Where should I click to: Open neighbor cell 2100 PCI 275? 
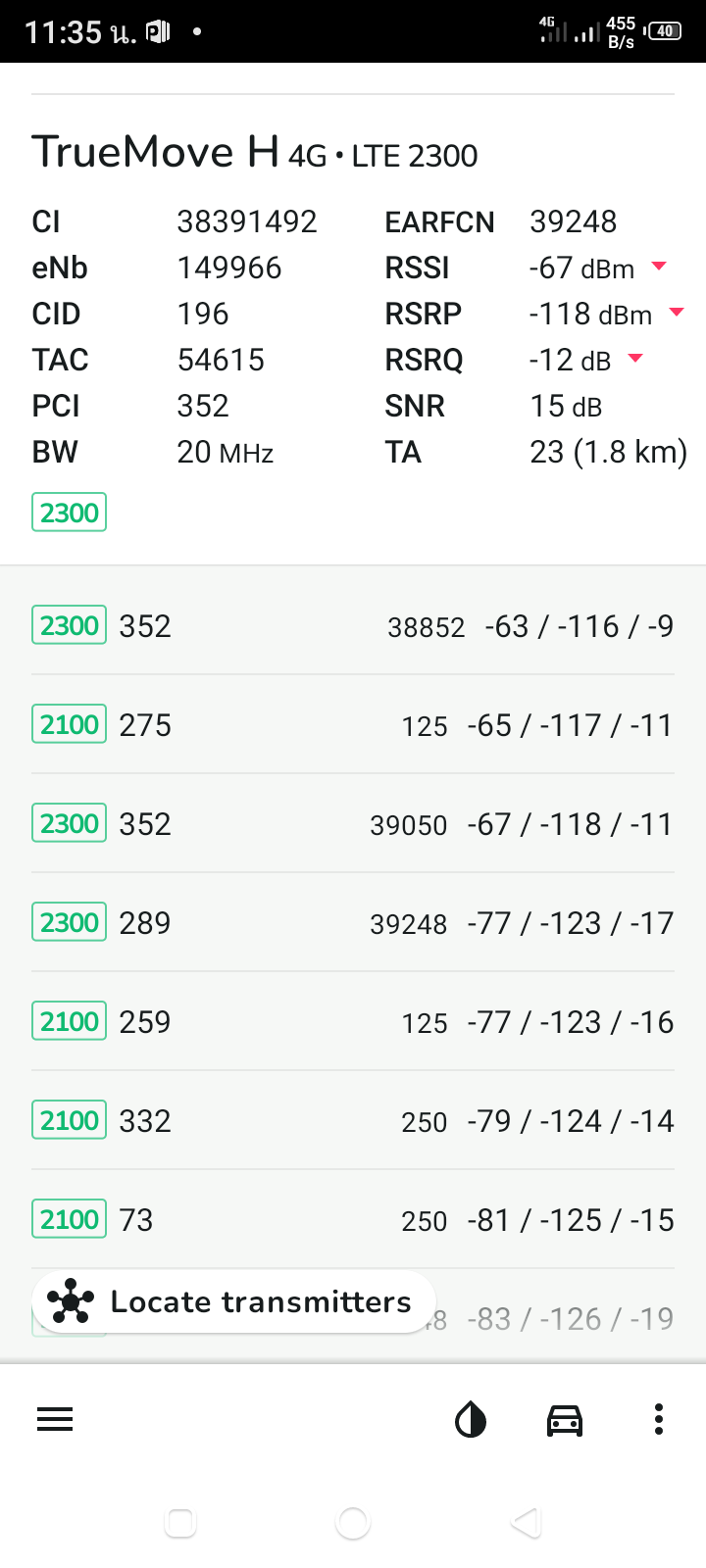(353, 725)
